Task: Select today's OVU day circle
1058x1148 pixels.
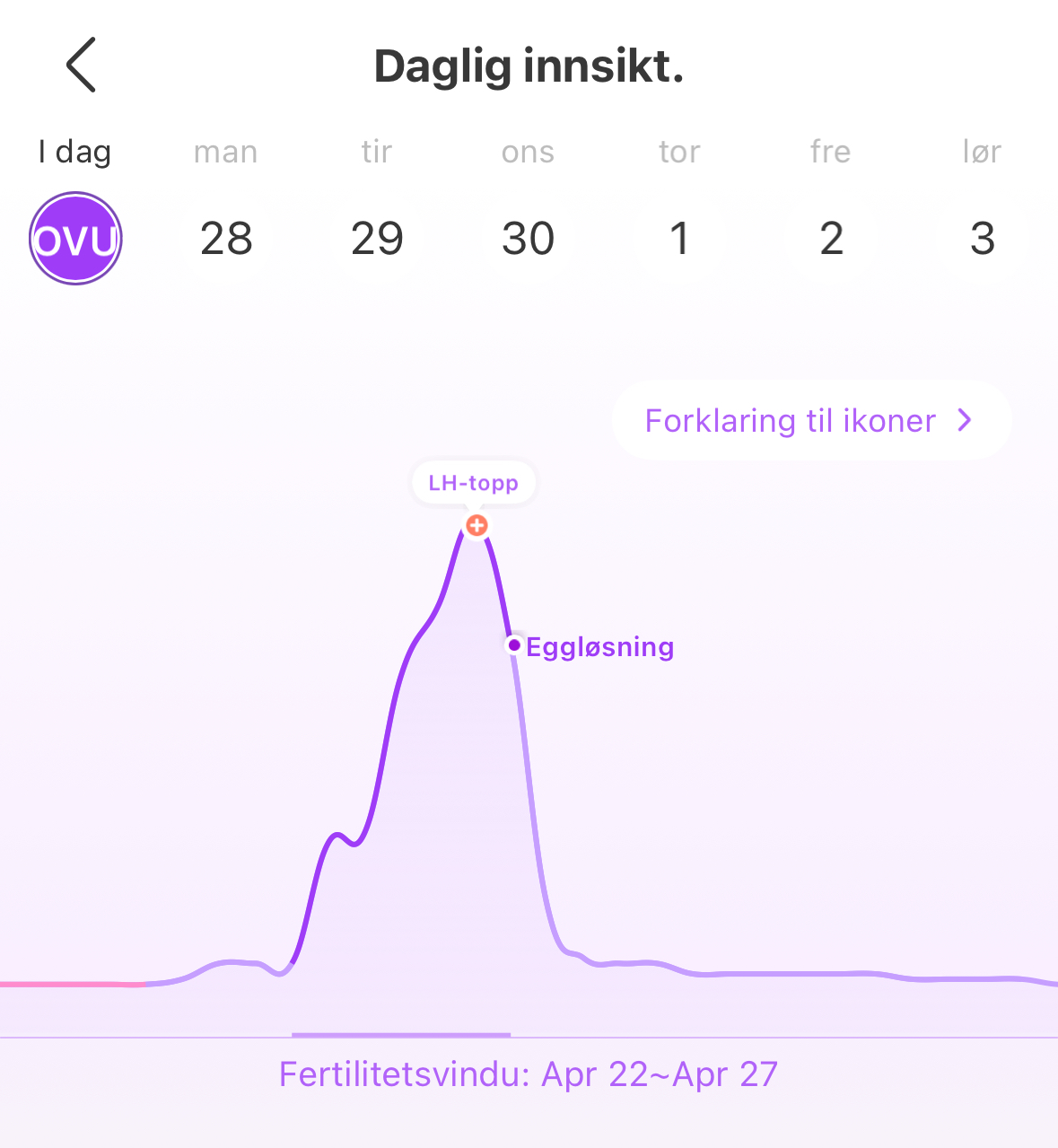Action: tap(75, 238)
